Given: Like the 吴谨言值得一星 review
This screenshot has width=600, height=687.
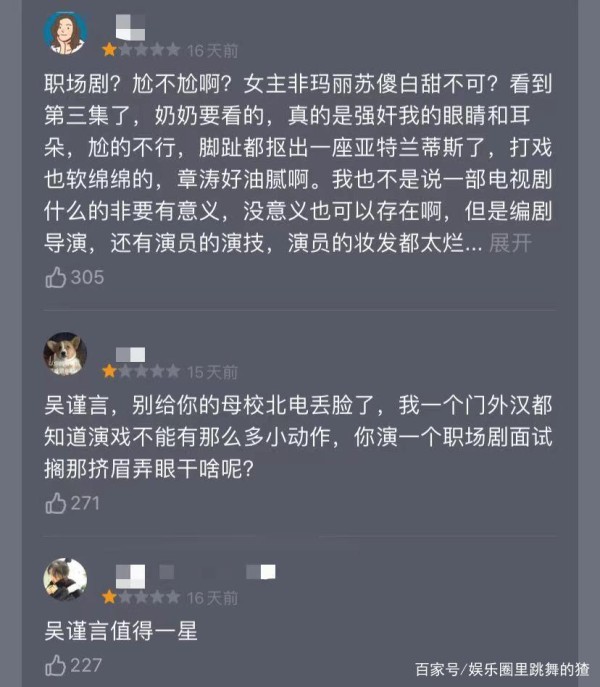Looking at the screenshot, I should click(56, 664).
